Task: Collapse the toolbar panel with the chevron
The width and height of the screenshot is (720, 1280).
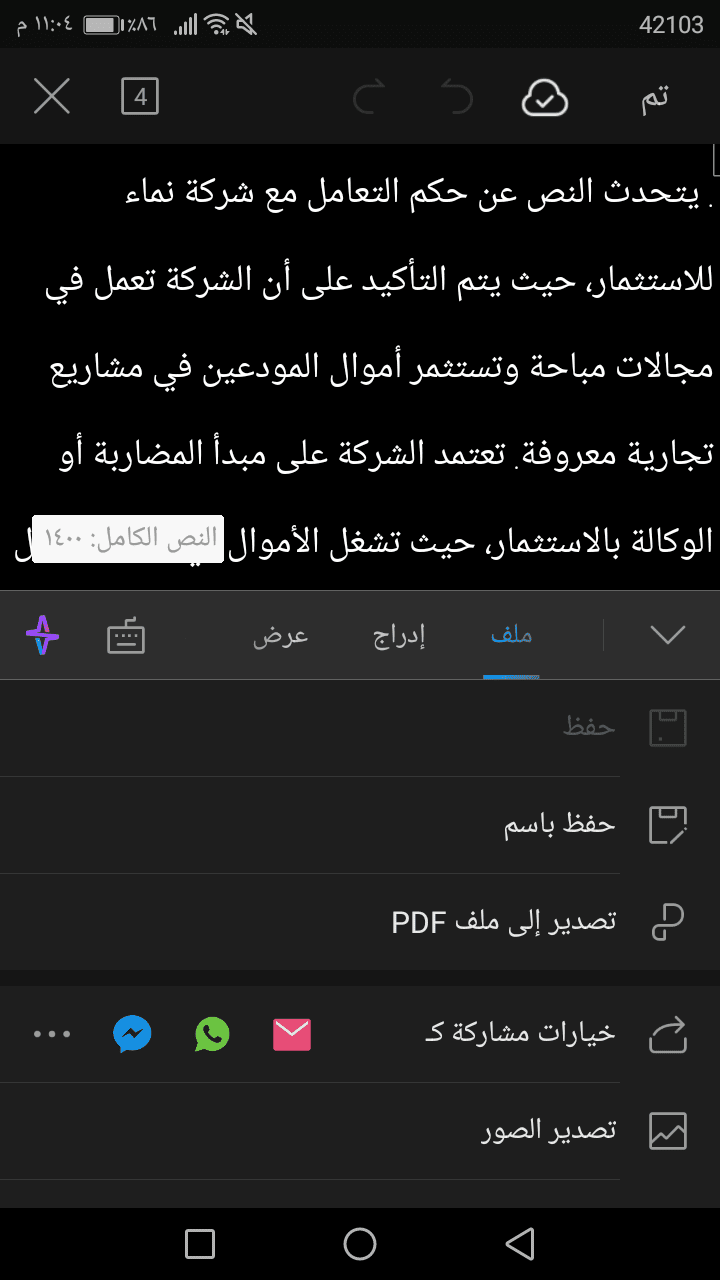Action: 667,634
